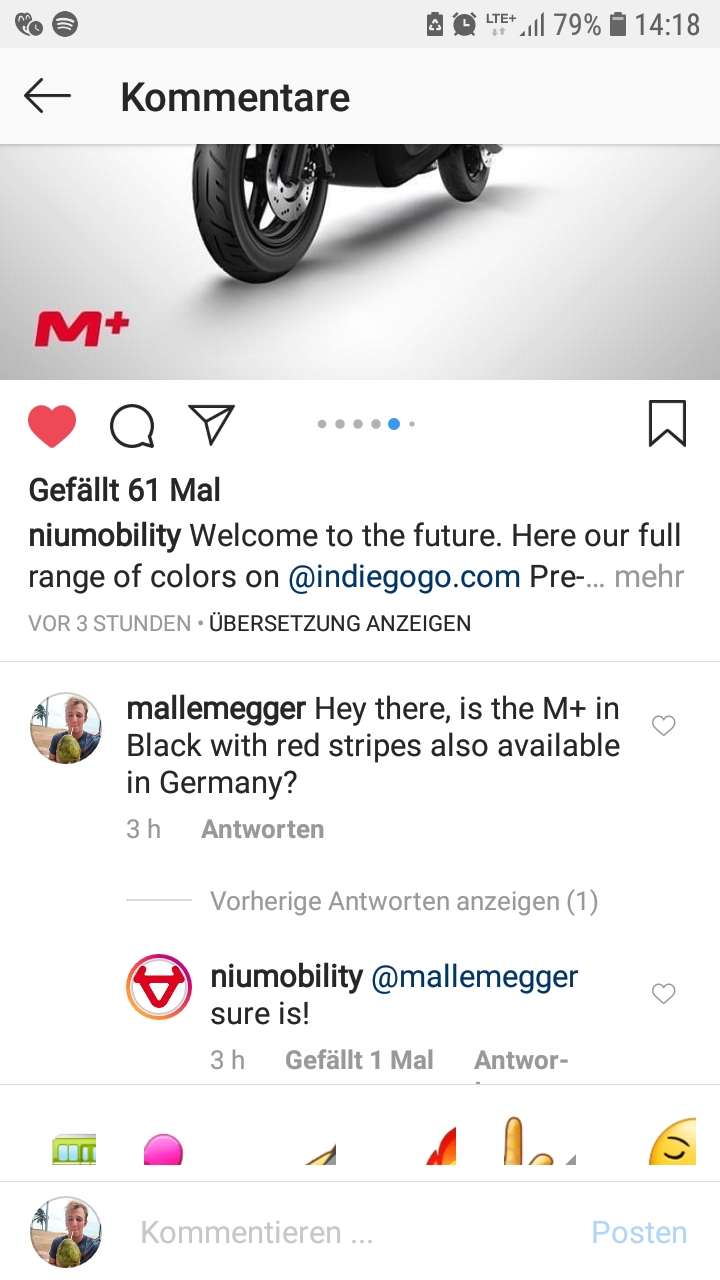The image size is (720, 1280).
Task: Open the @mallemegger mention in the reply
Action: tap(474, 977)
